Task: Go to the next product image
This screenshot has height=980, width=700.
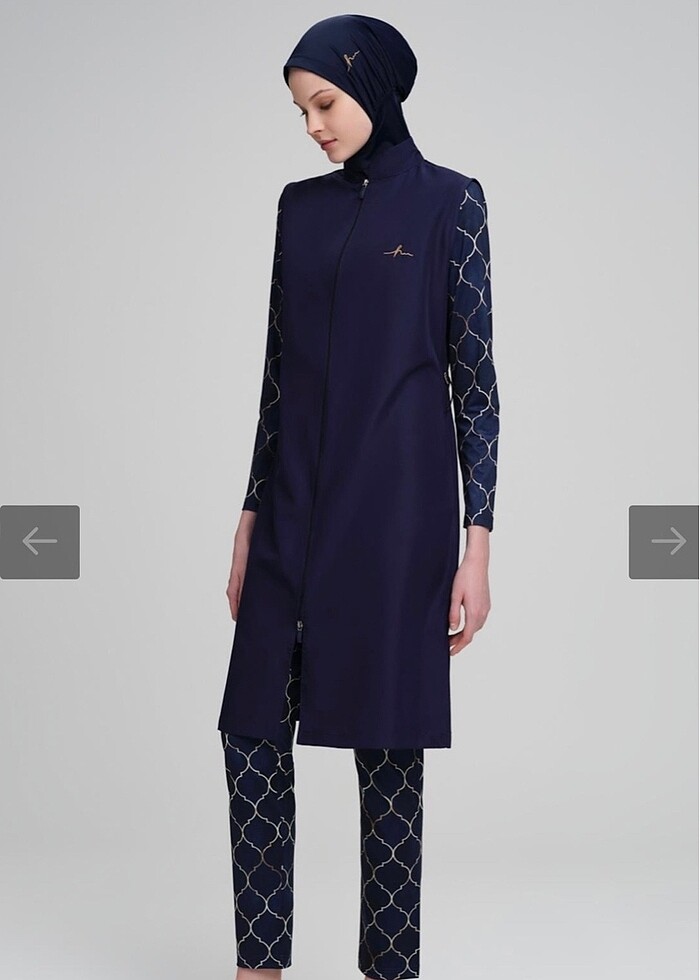Action: tap(664, 542)
